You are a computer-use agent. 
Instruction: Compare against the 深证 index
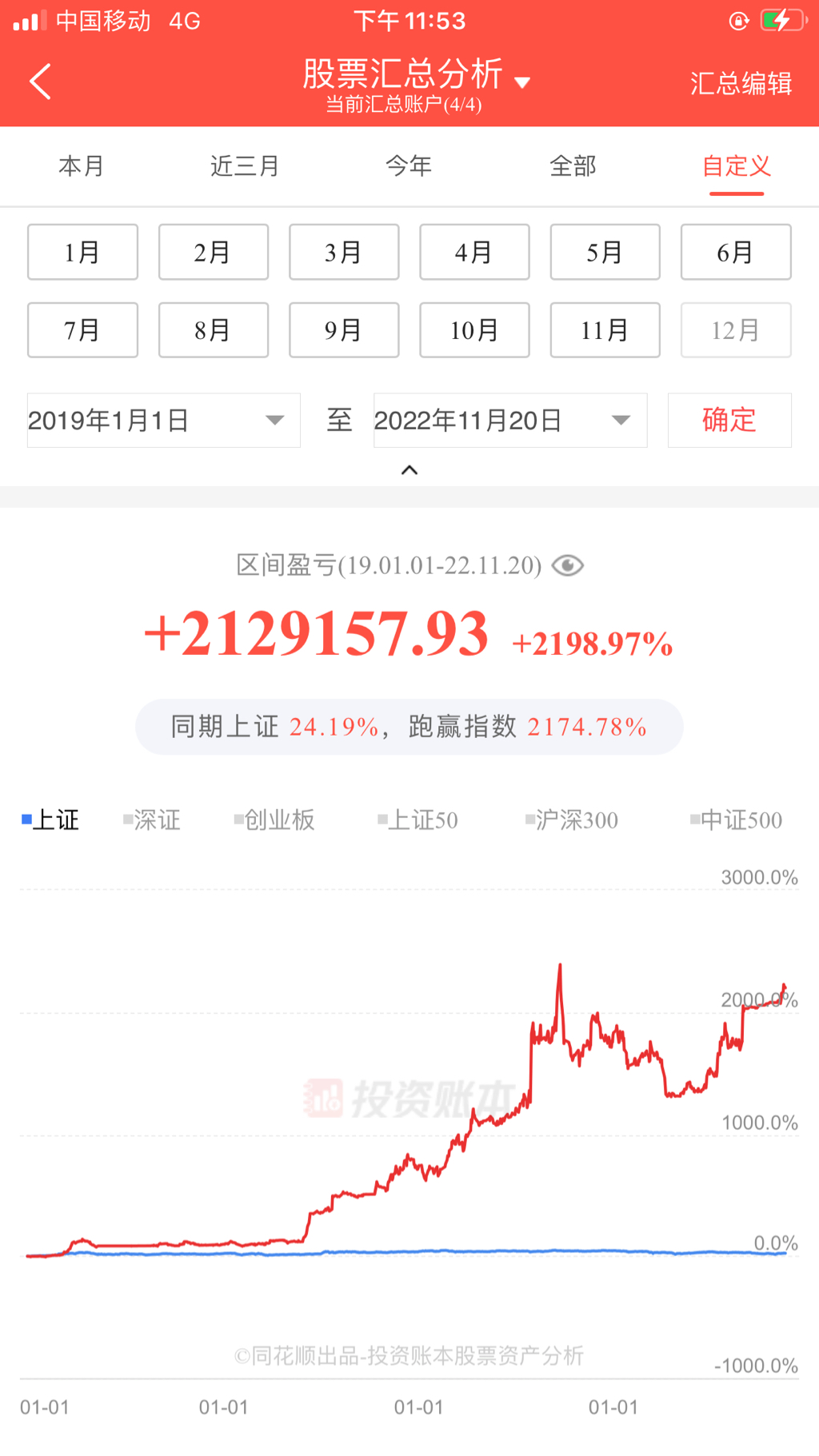coord(152,820)
